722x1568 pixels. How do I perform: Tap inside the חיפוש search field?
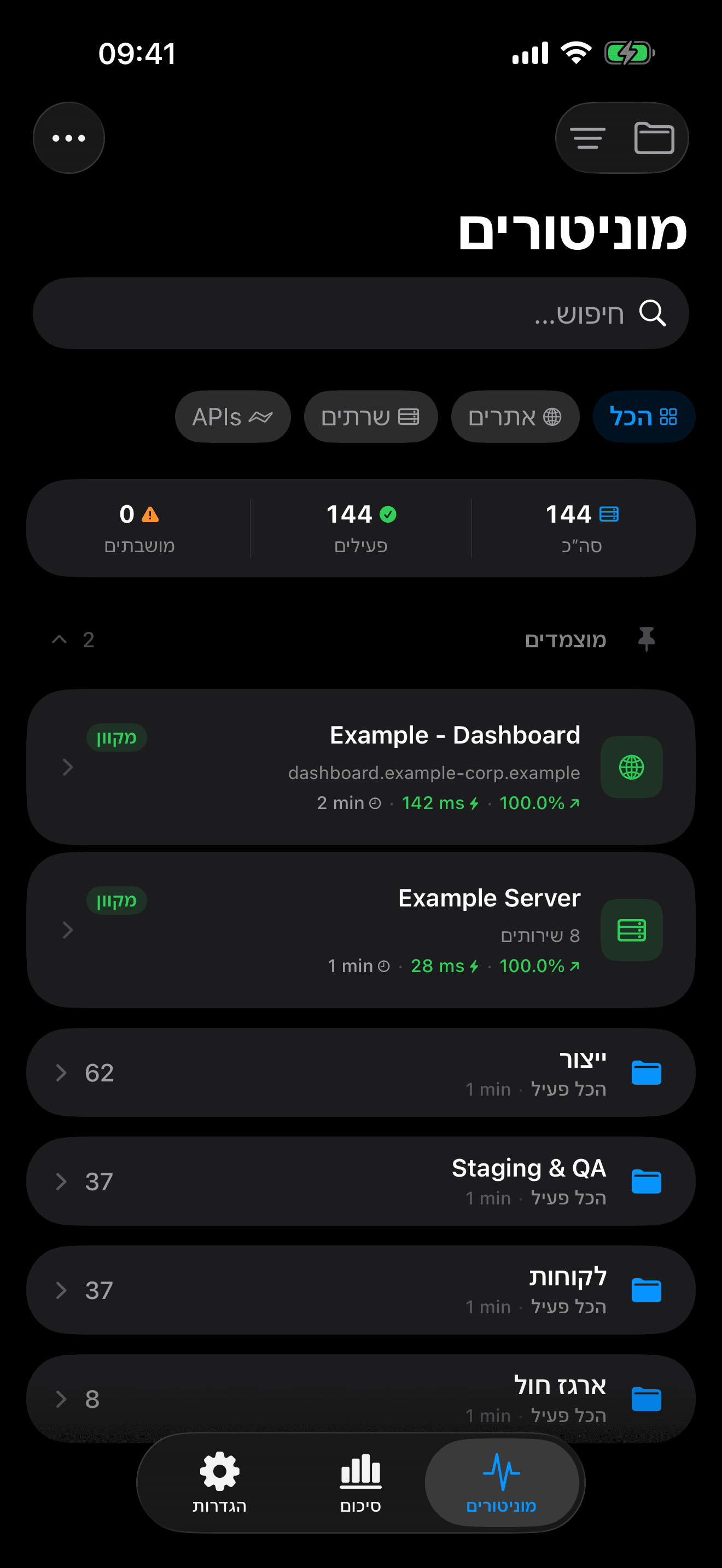coord(426,313)
